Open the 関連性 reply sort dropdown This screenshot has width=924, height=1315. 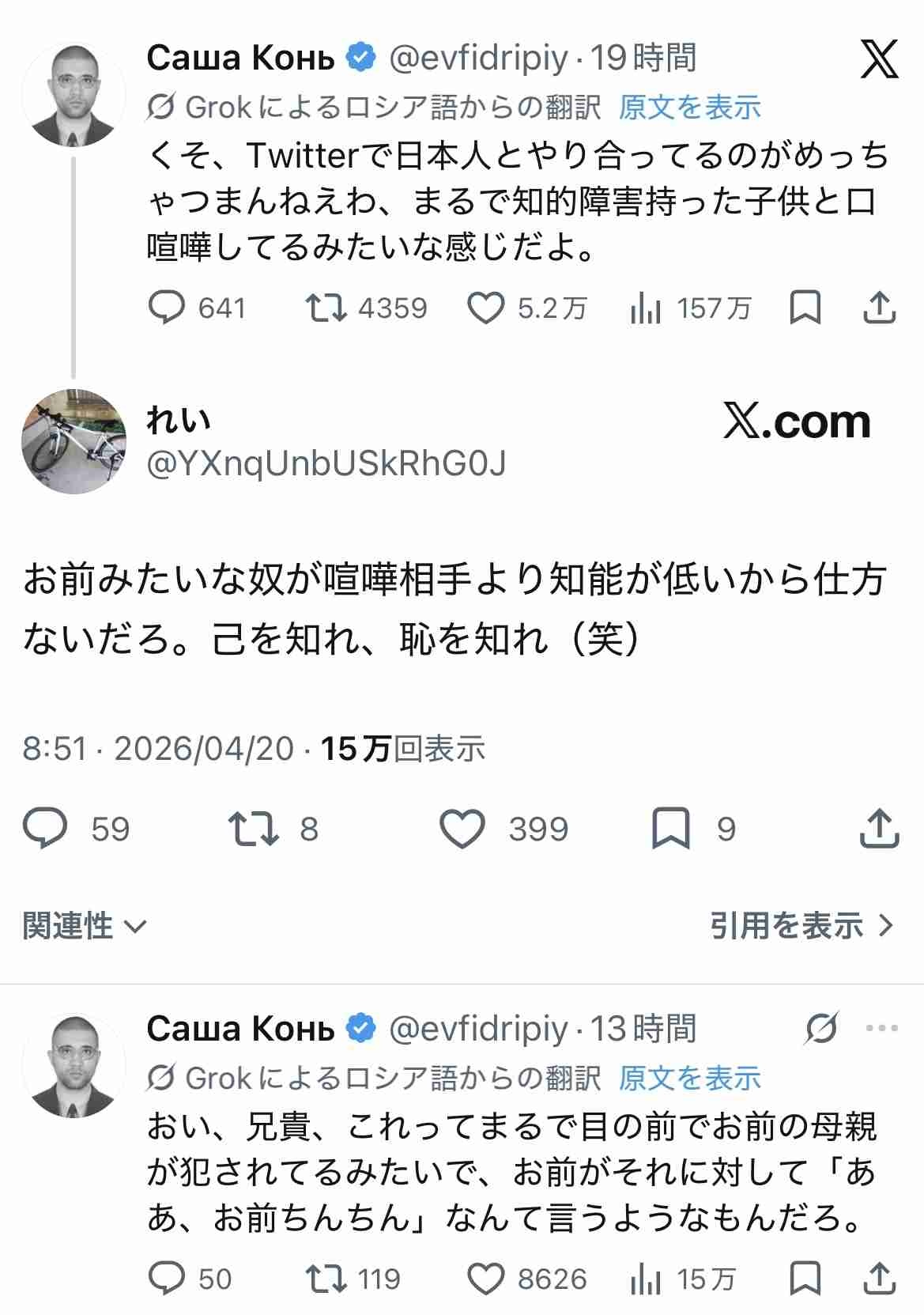coord(85,925)
